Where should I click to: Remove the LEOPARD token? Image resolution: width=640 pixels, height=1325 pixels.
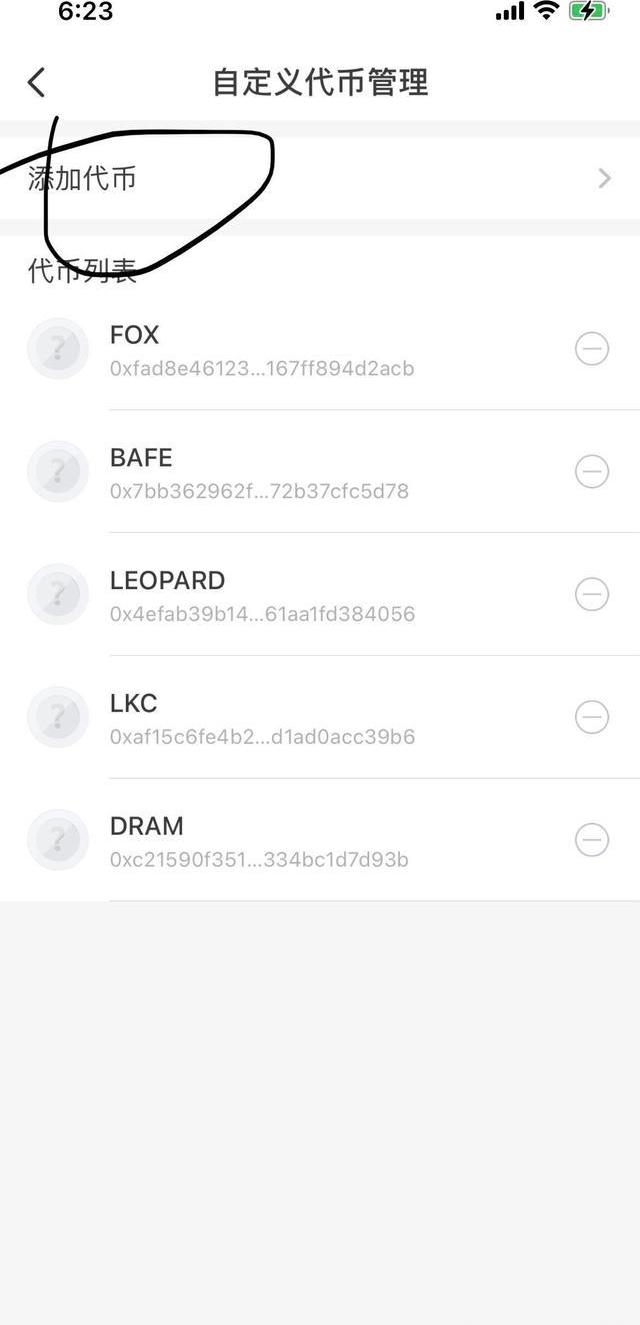[592, 595]
